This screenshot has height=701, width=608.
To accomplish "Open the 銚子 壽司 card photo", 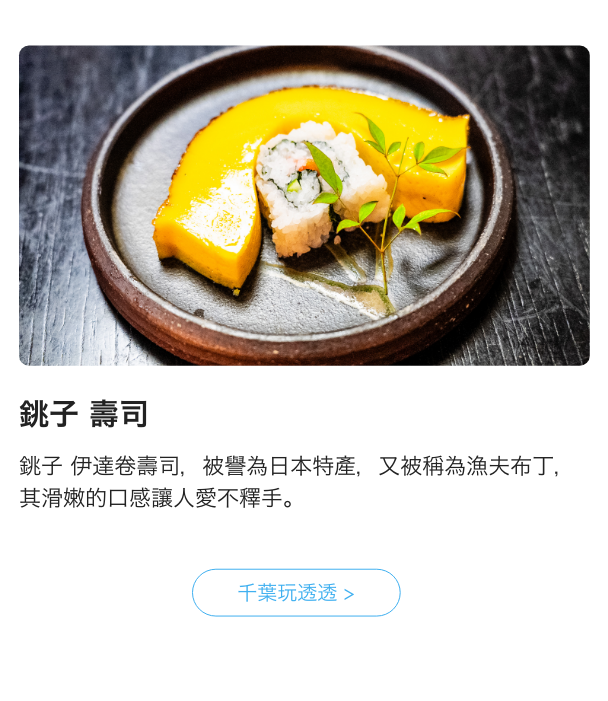I will [x=304, y=205].
